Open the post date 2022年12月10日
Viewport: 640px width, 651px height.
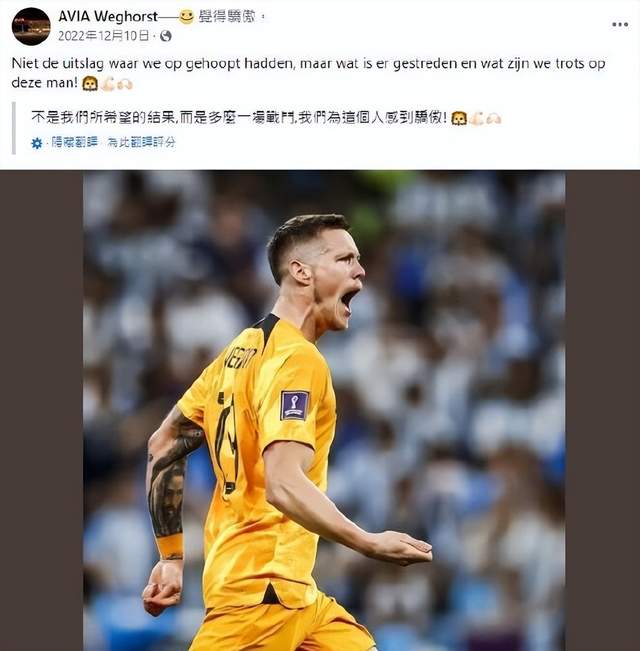(104, 35)
